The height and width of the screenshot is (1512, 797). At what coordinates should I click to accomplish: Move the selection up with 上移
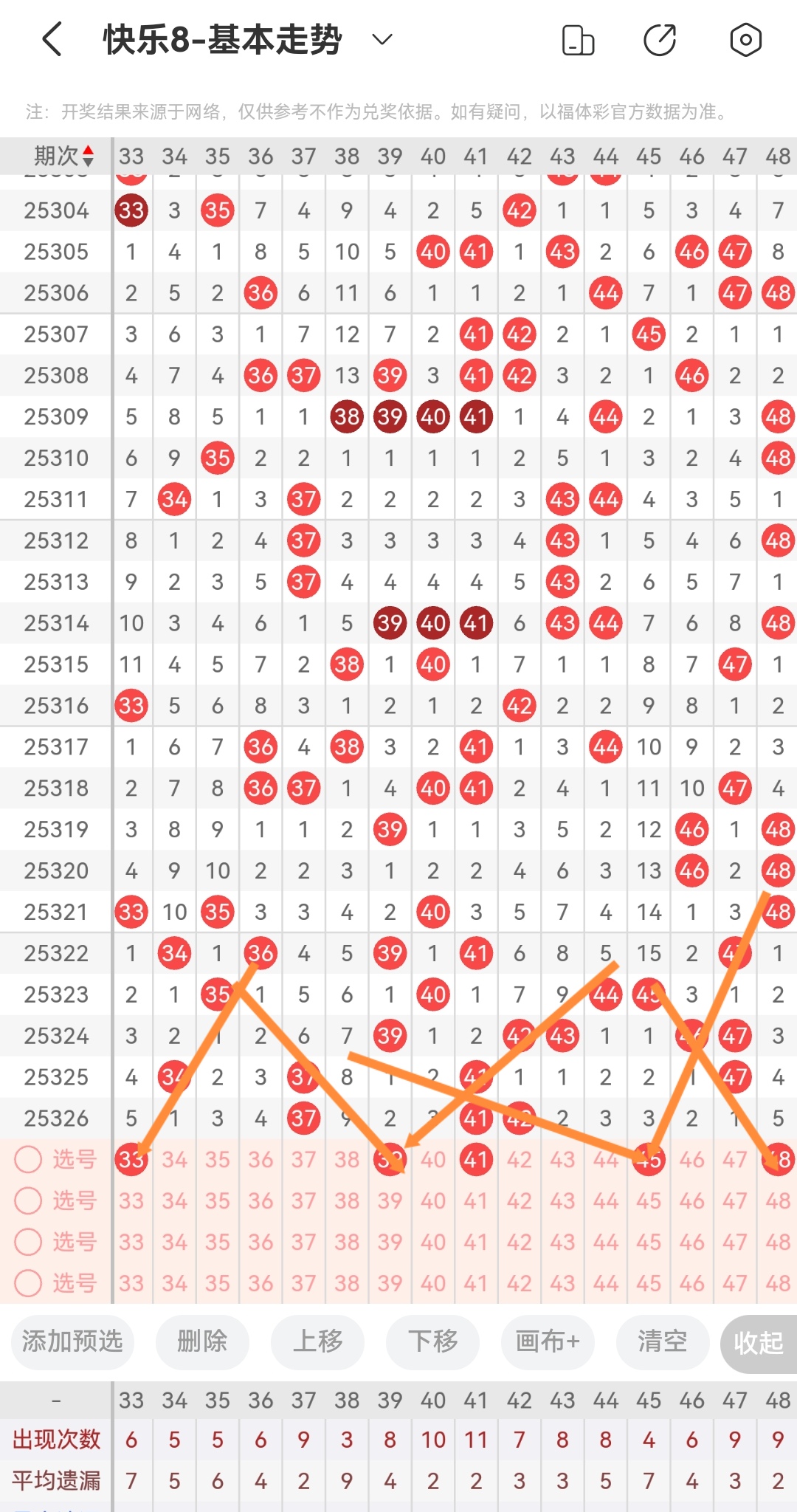pos(317,1341)
